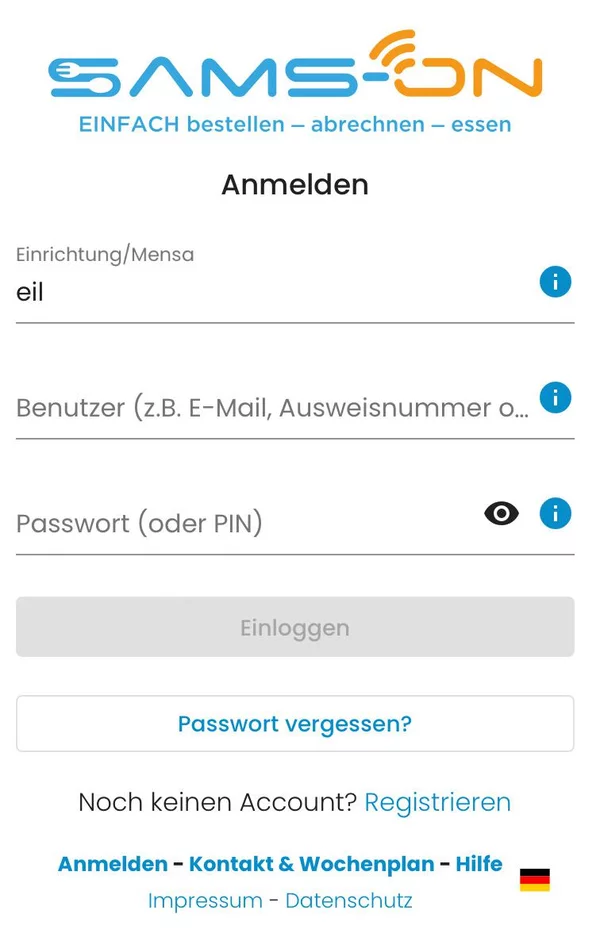View info about the Passwort field
This screenshot has height=933, width=600.
555,514
